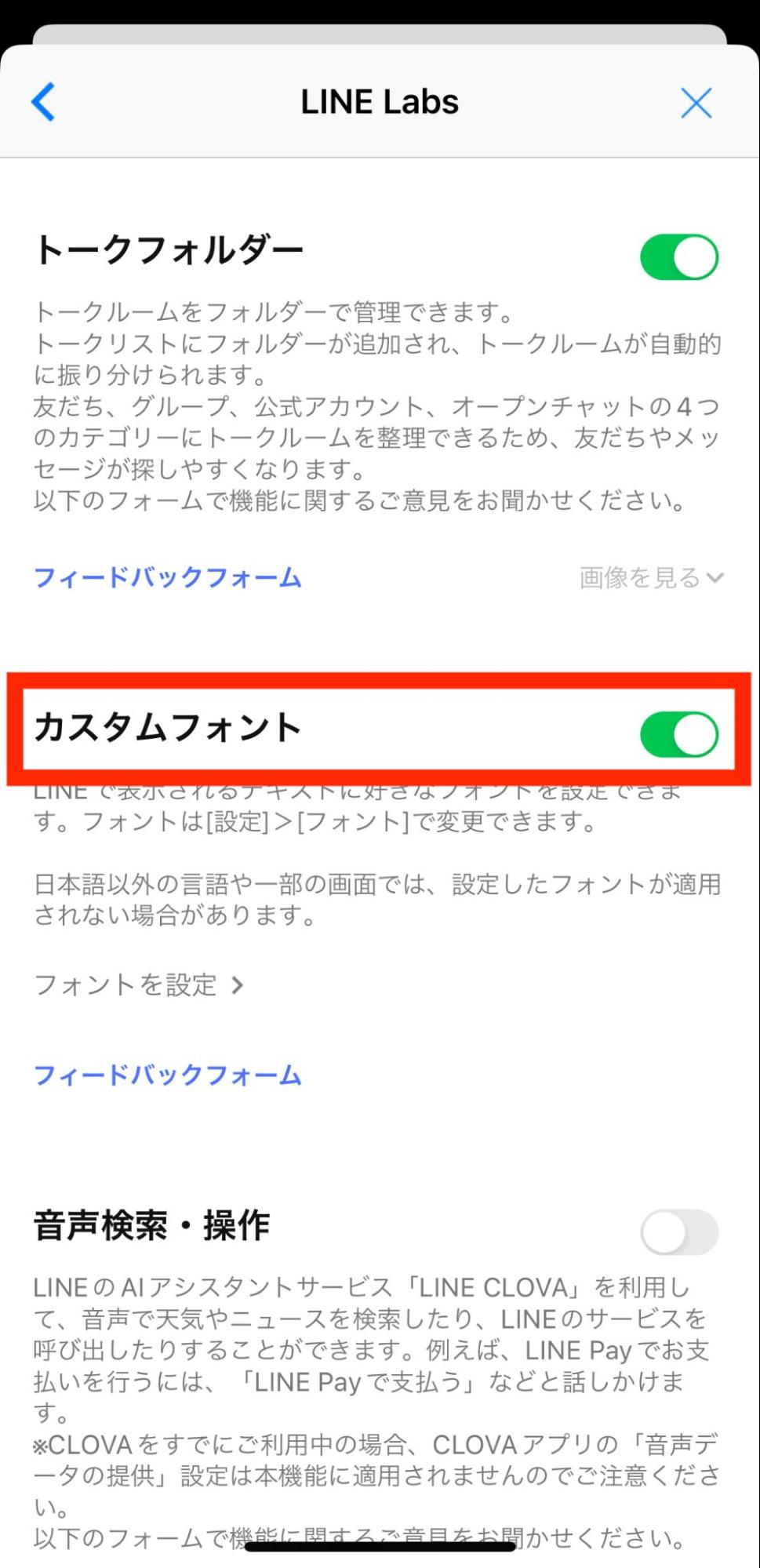The height and width of the screenshot is (1568, 760).
Task: Close the LINE Labs screen
Action: tap(696, 103)
